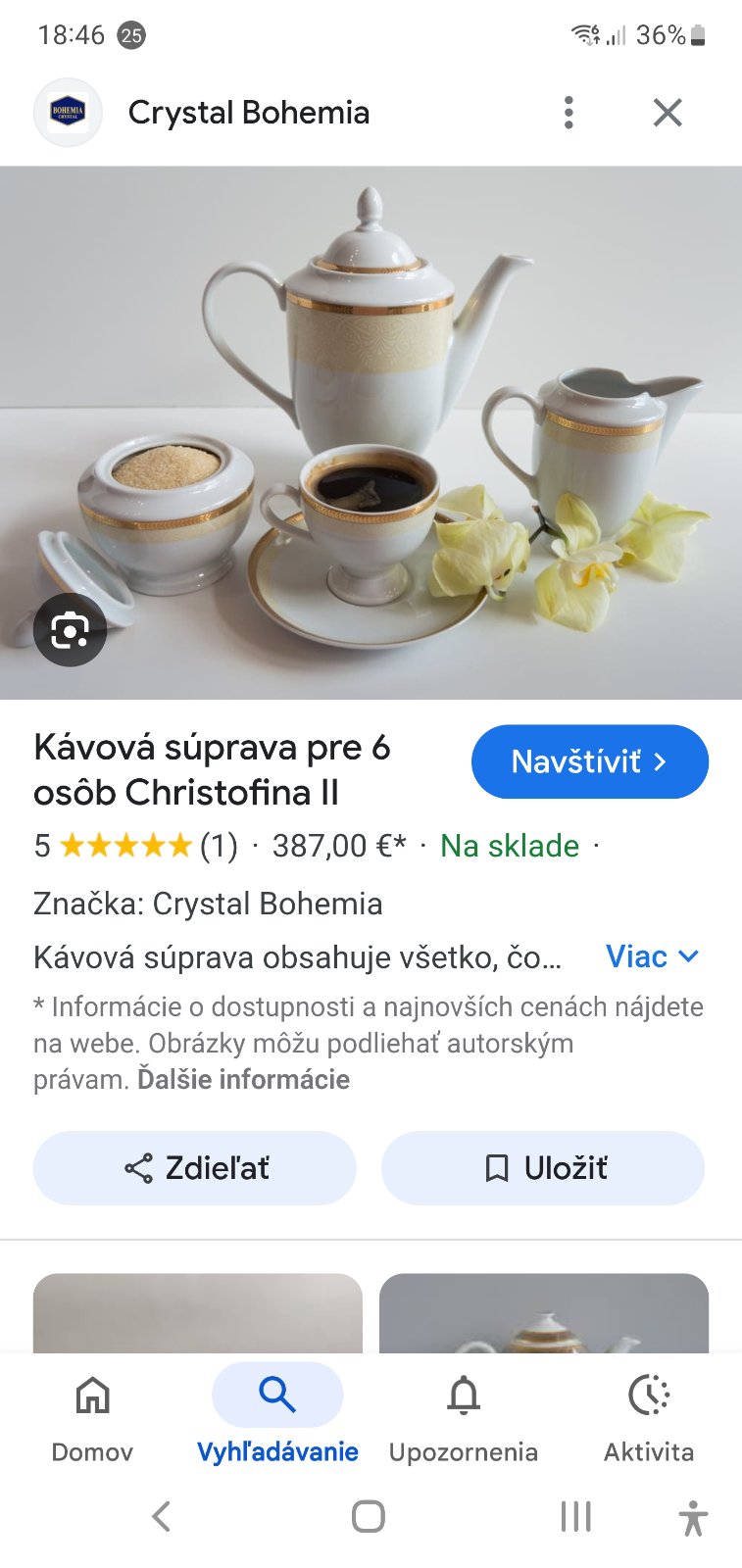
Task: Open Ďalšie informácie link
Action: tap(243, 1079)
